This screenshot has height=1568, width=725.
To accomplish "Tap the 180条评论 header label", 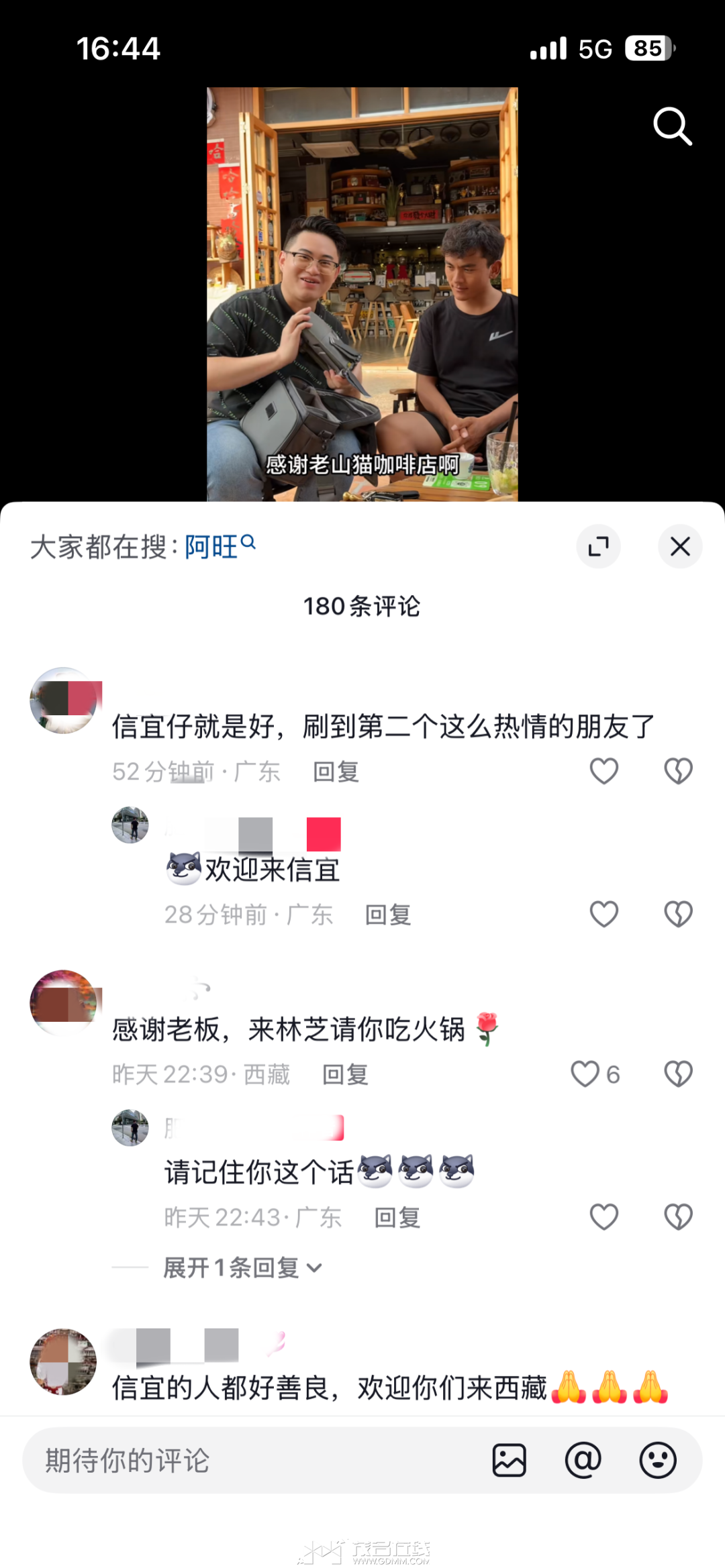I will (362, 605).
